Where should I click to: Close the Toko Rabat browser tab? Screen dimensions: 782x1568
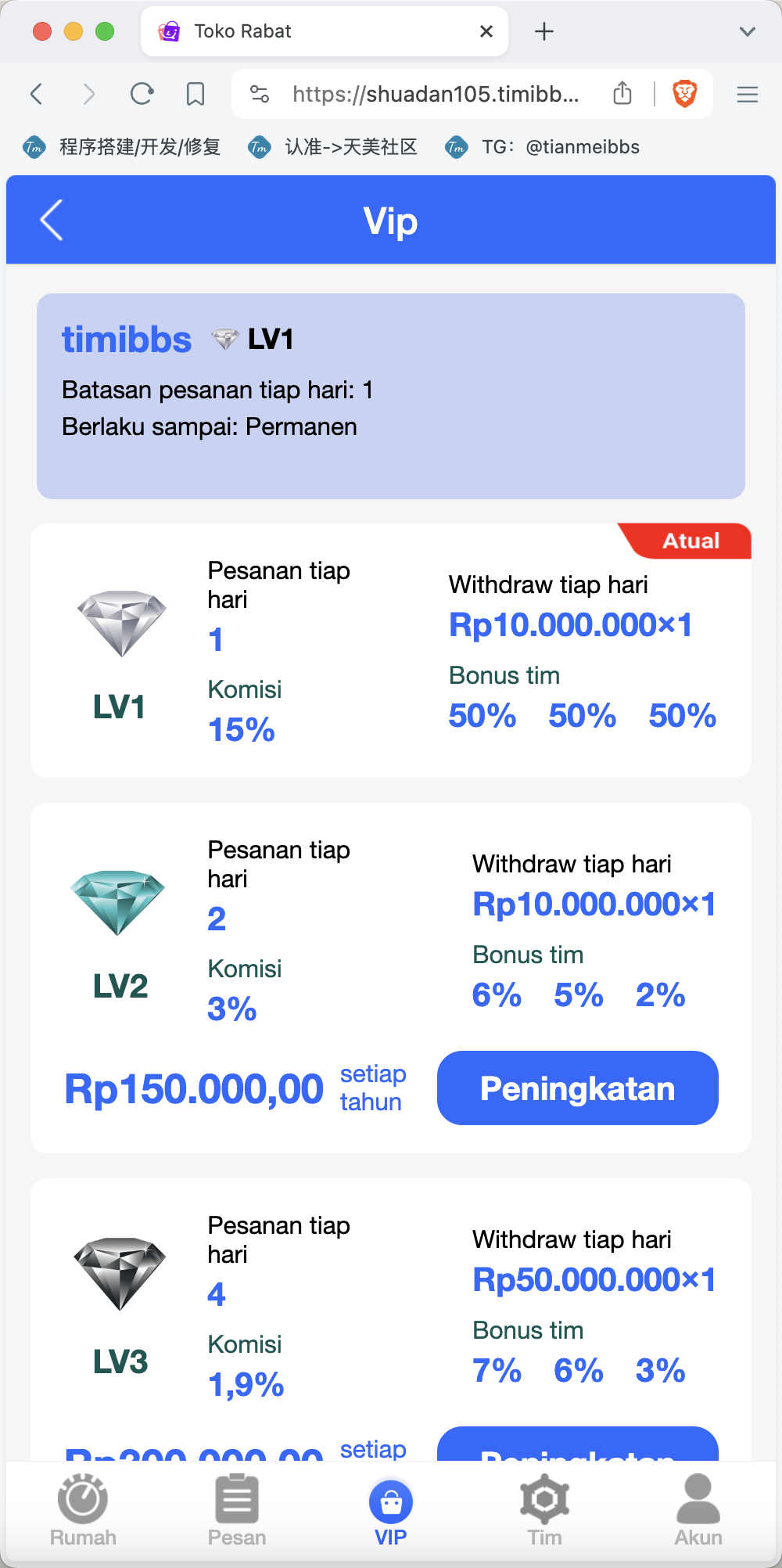[486, 31]
